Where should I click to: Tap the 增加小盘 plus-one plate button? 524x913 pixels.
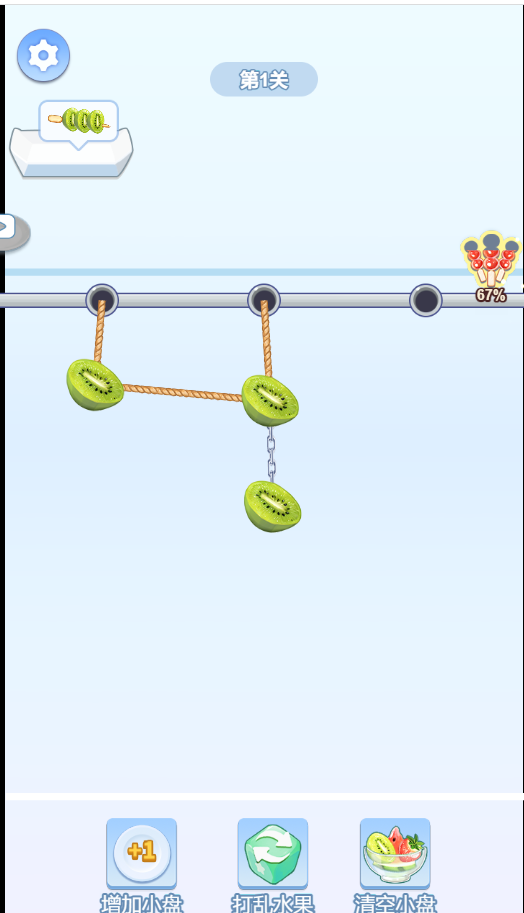point(141,854)
